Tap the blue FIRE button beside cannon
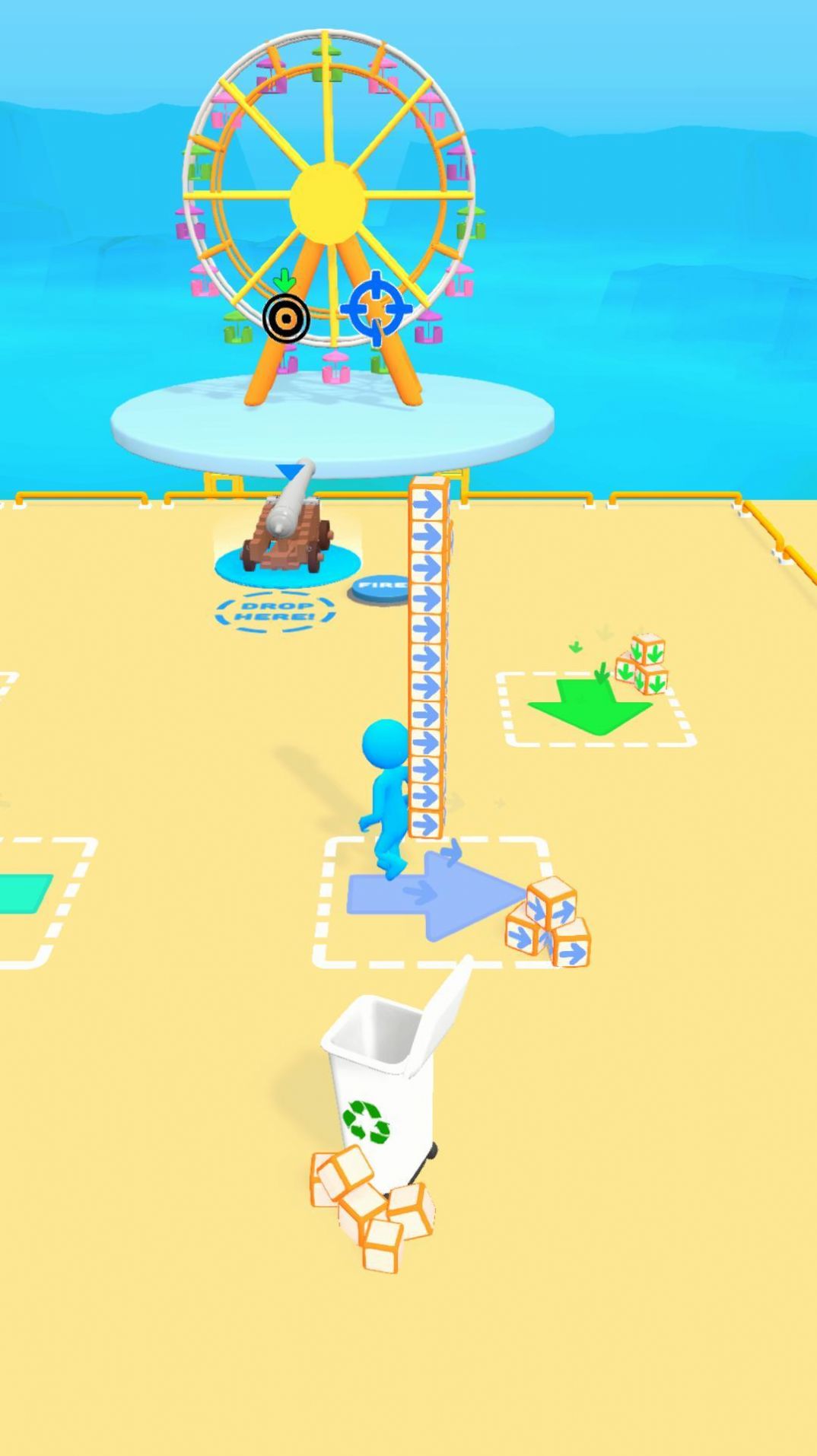 pyautogui.click(x=380, y=588)
